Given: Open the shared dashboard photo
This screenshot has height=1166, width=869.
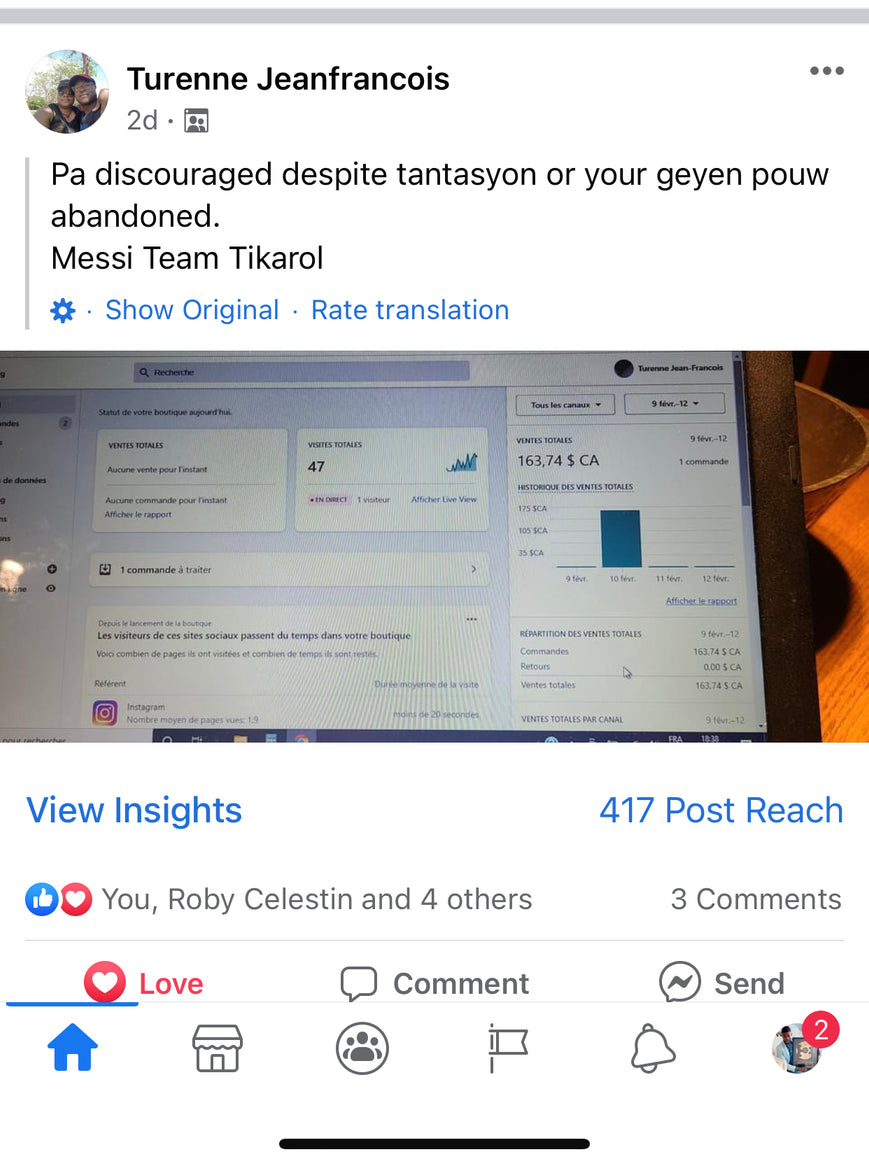Looking at the screenshot, I should click(x=434, y=546).
